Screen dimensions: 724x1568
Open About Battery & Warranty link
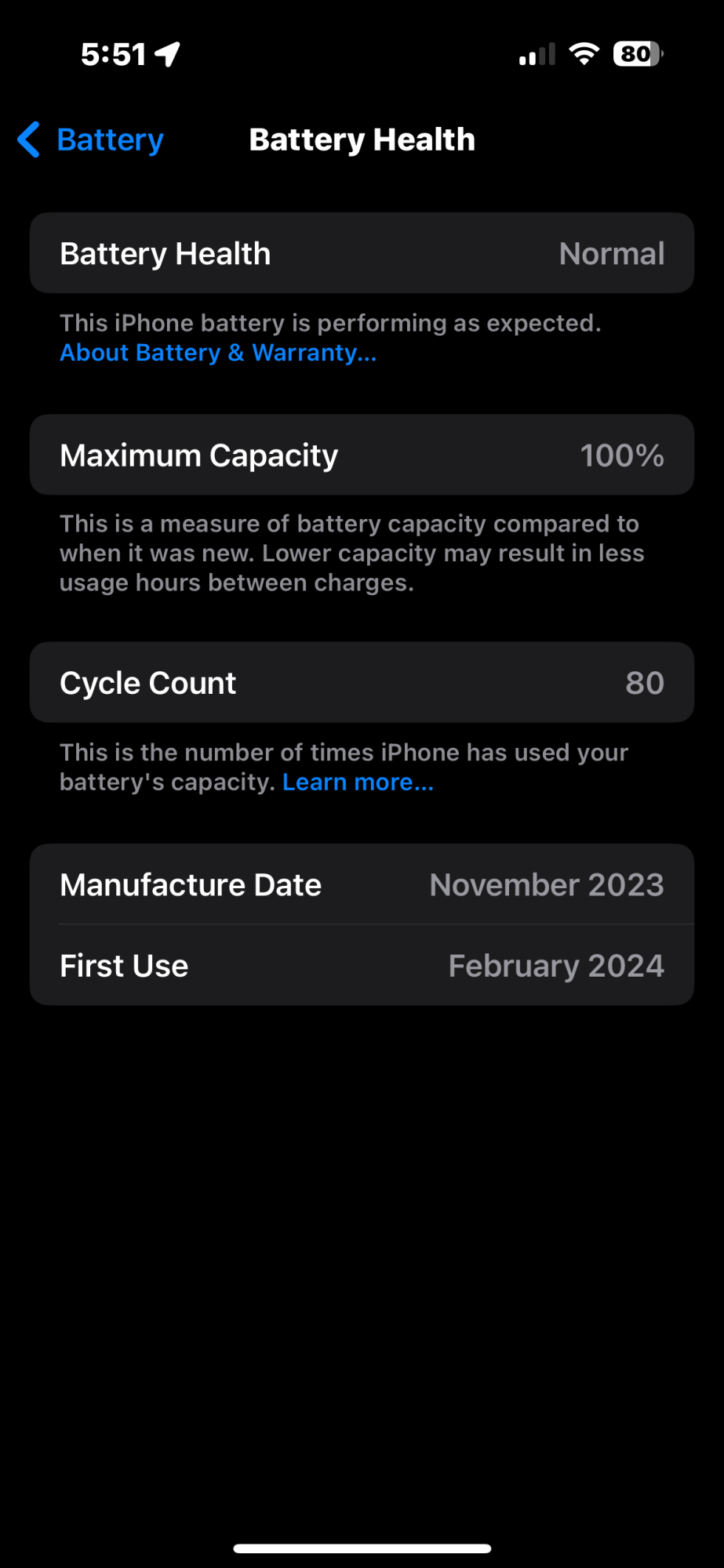tap(218, 353)
